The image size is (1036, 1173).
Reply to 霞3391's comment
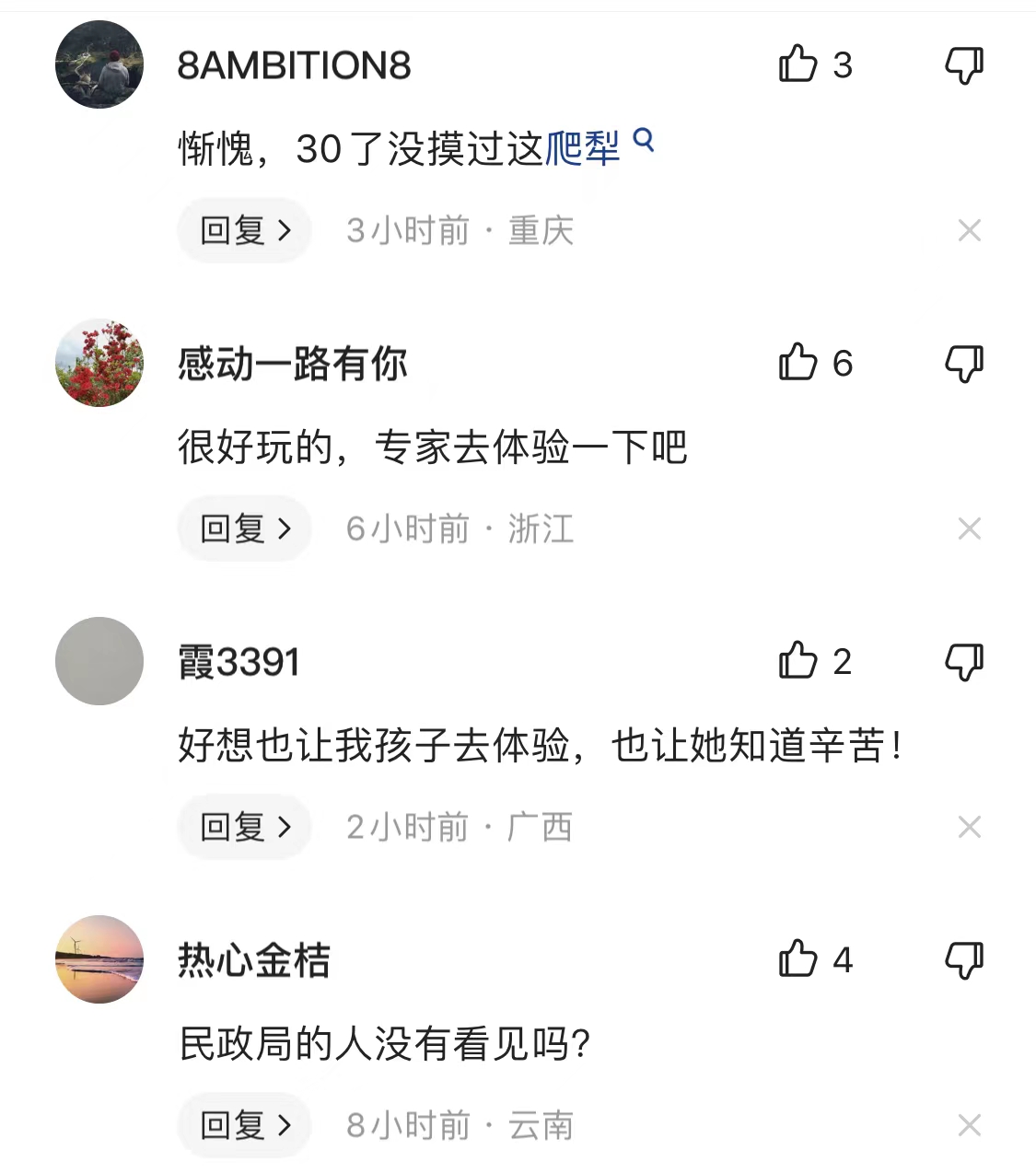[x=243, y=827]
